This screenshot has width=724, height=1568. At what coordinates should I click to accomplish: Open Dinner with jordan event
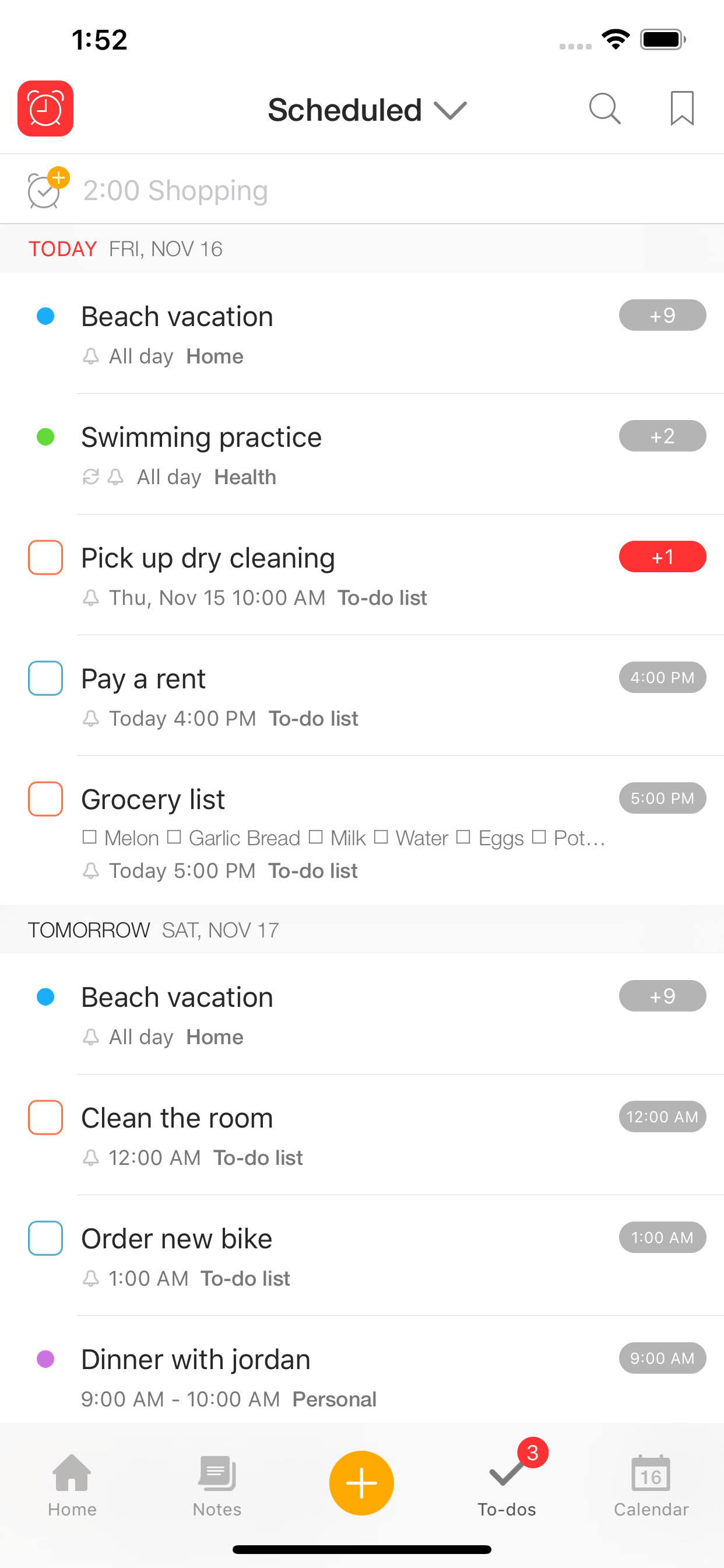tap(195, 1360)
